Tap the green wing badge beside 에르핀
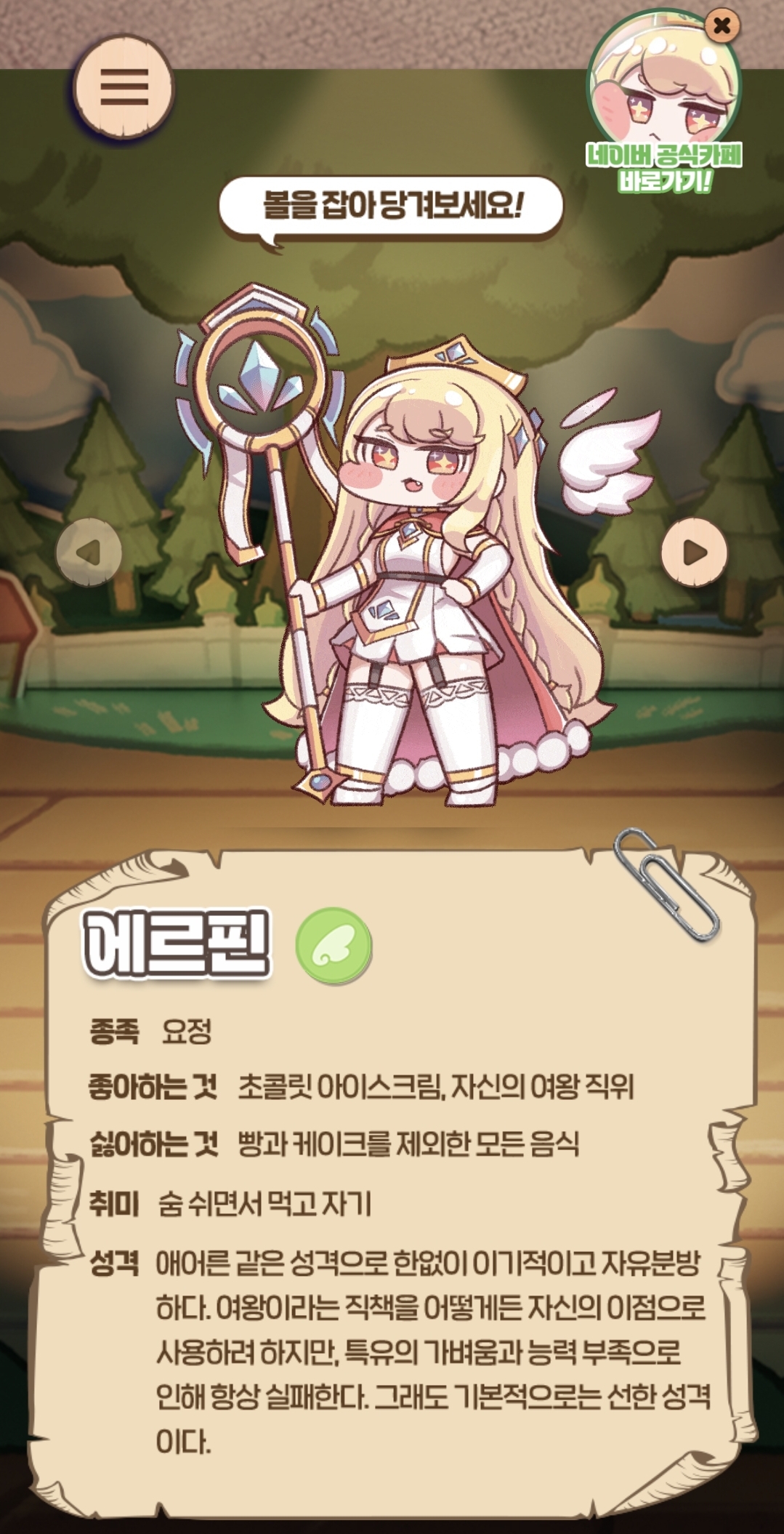The image size is (784, 1534). tap(334, 946)
